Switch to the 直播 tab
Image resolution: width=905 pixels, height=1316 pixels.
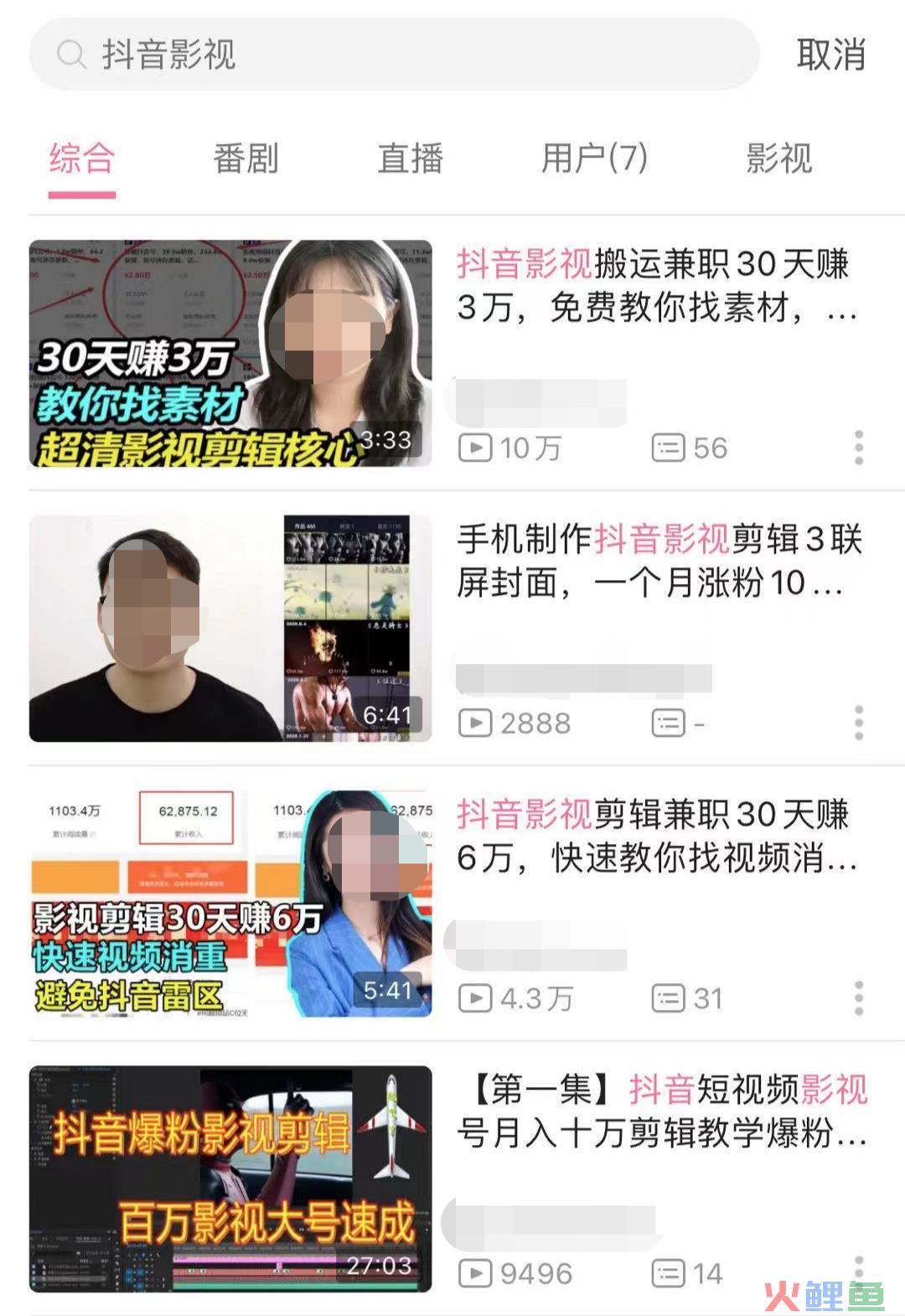410,158
